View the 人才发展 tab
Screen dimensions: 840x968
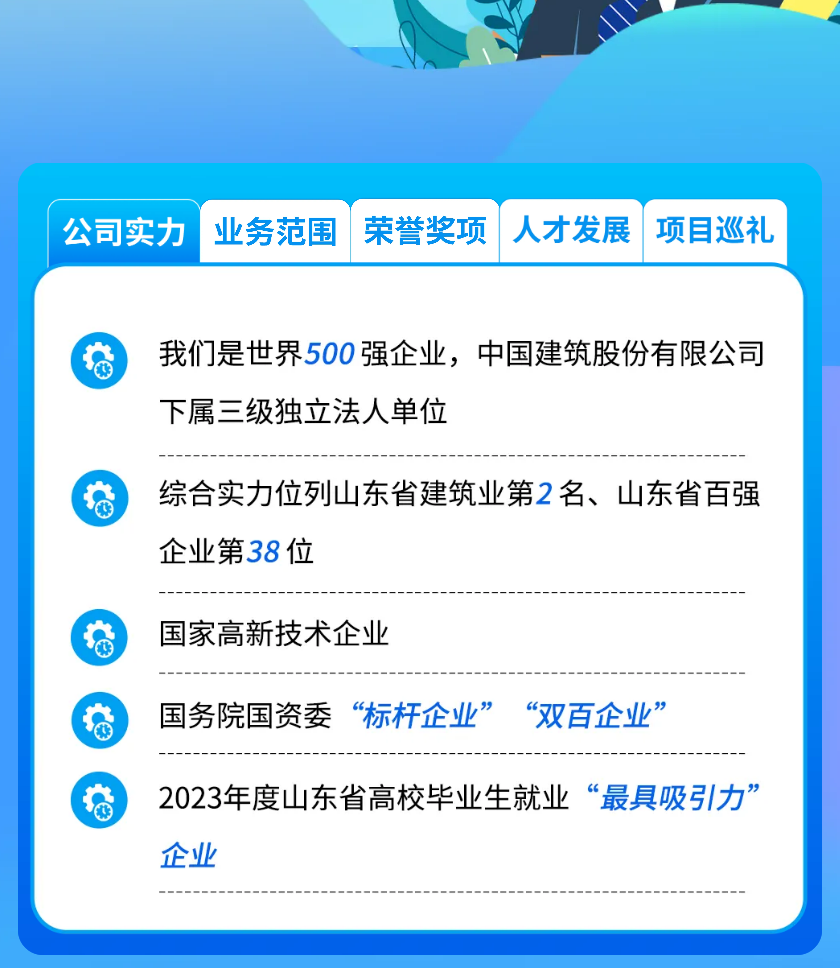click(x=571, y=232)
